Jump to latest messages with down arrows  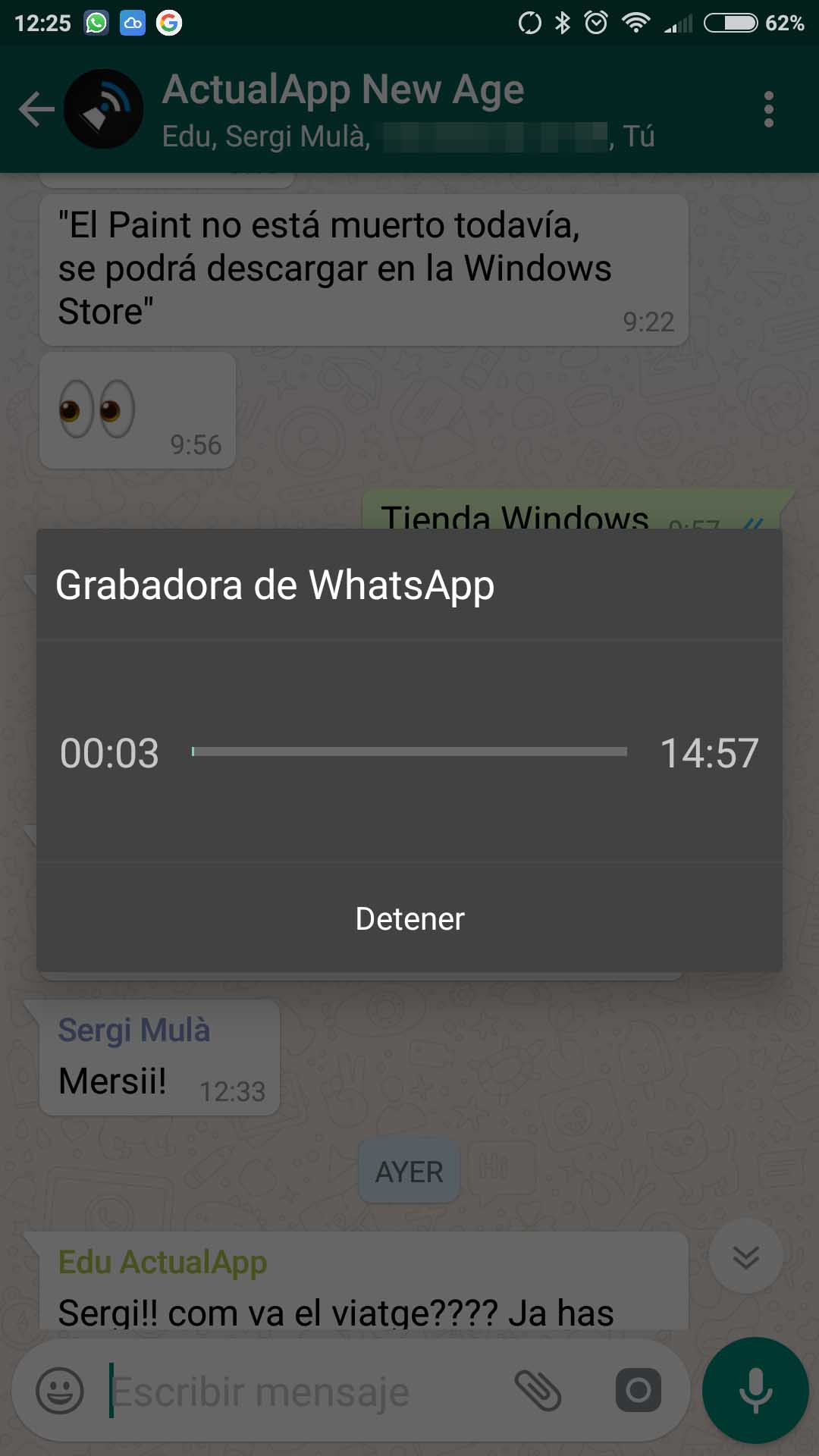coord(746,1257)
